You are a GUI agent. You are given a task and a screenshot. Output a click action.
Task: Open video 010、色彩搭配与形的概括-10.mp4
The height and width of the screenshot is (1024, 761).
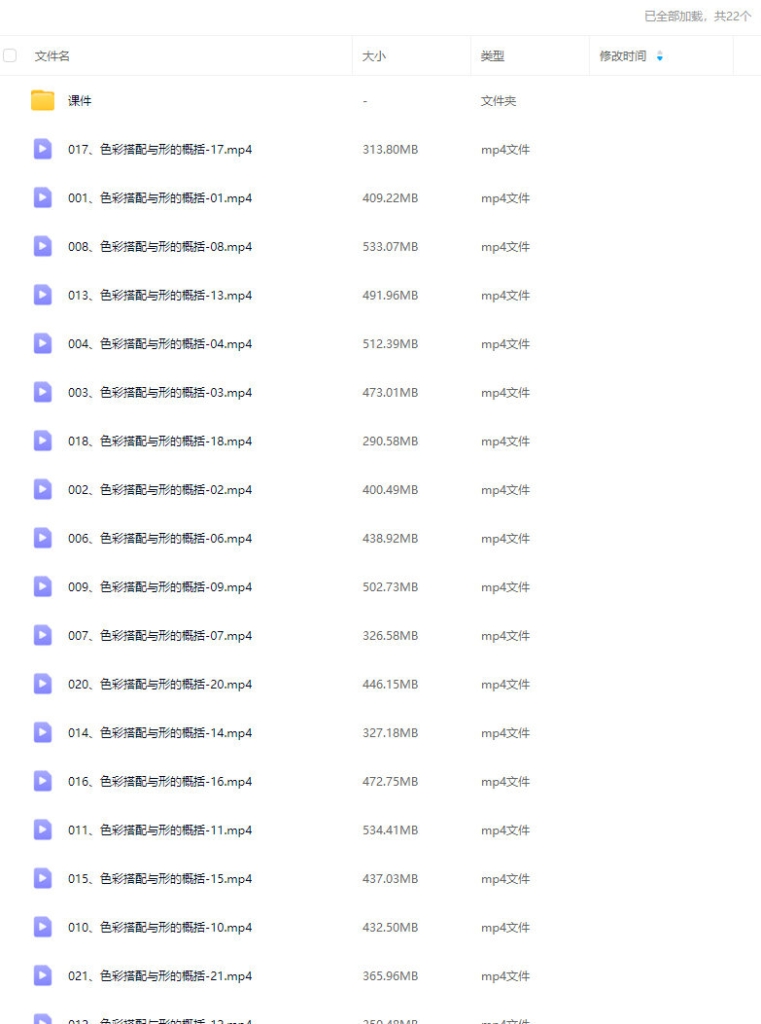[x=160, y=928]
